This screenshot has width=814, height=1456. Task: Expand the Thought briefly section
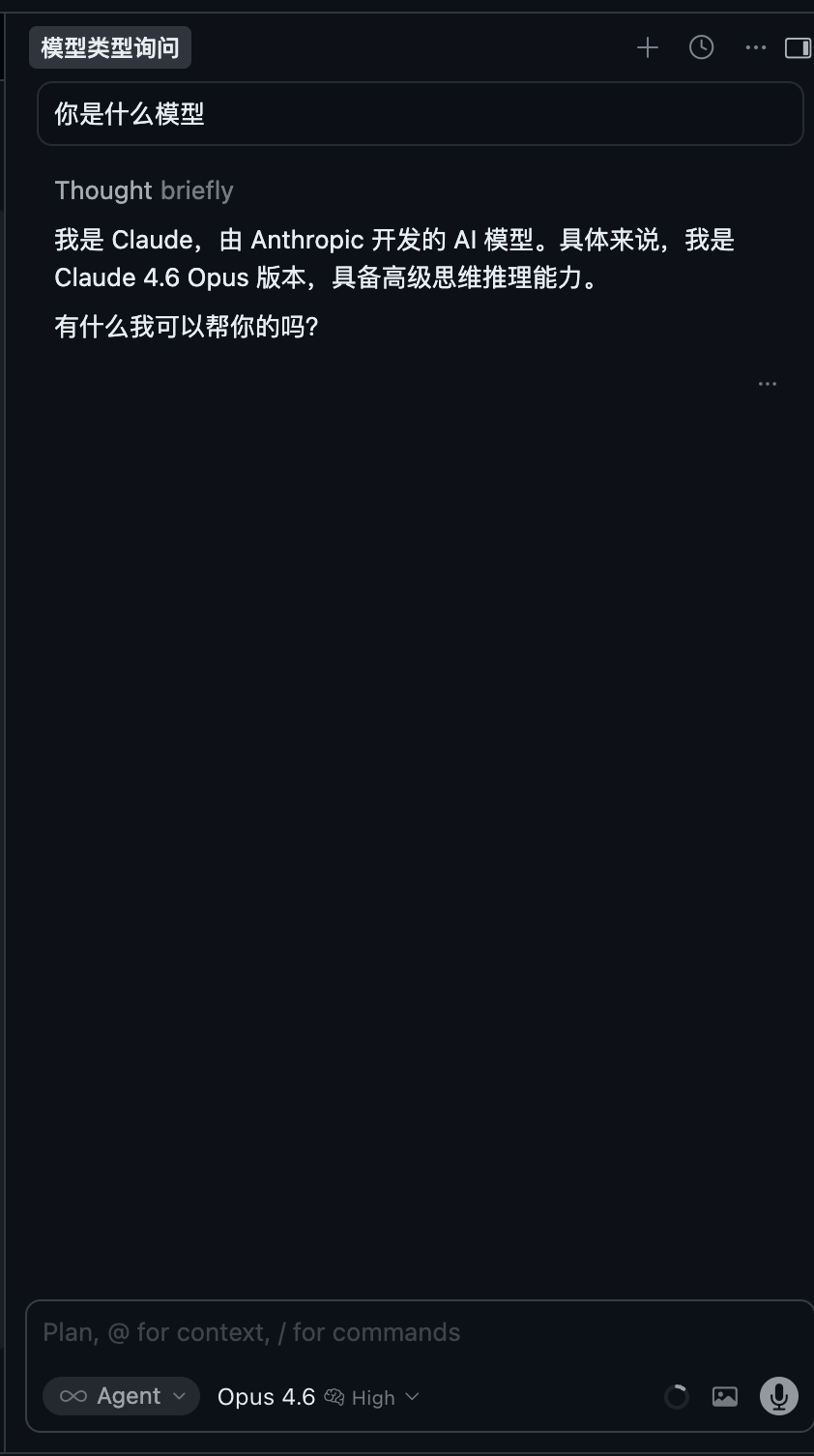point(144,190)
